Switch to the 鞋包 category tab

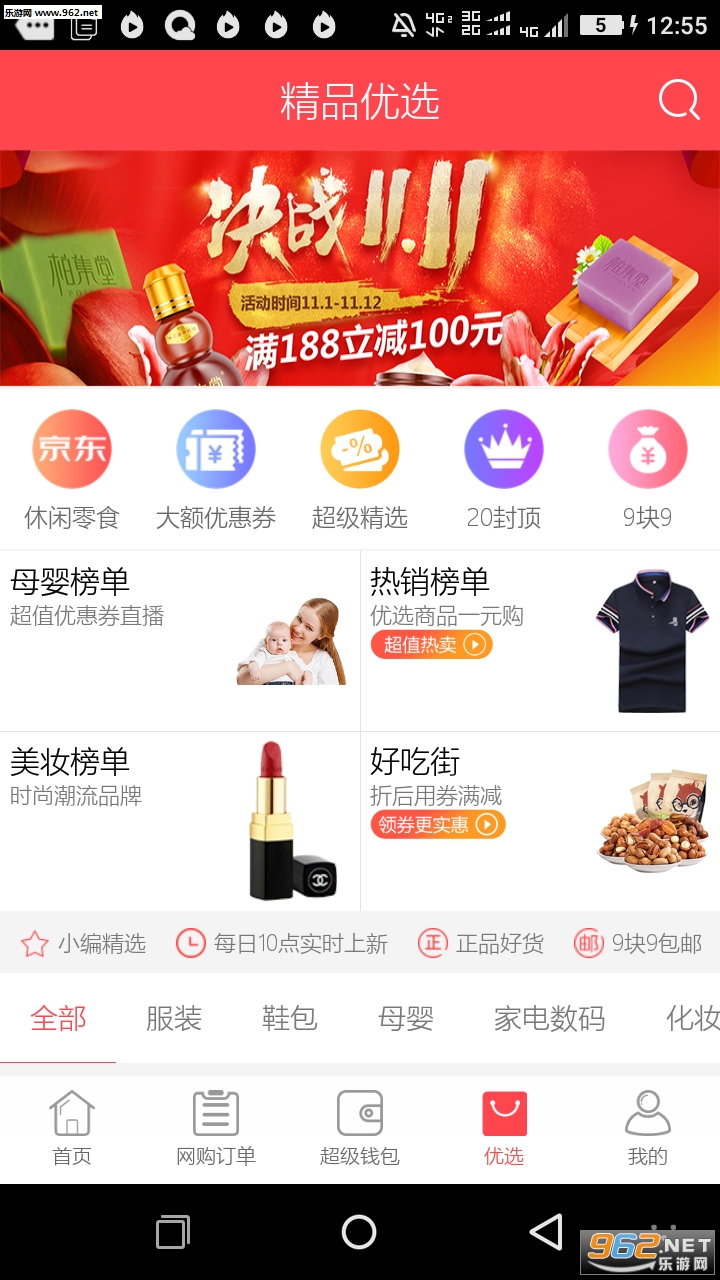click(290, 1019)
